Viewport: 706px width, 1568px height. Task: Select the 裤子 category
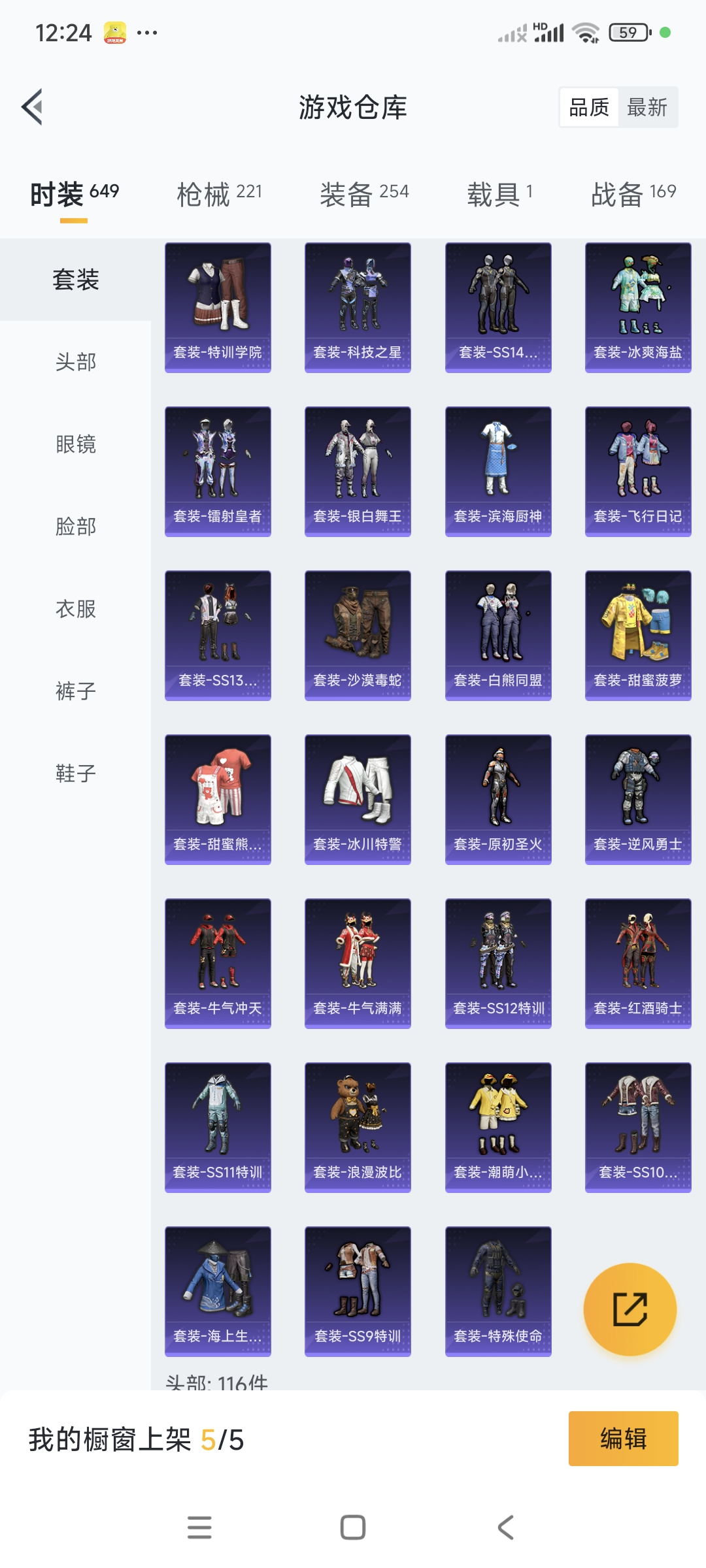click(x=76, y=691)
